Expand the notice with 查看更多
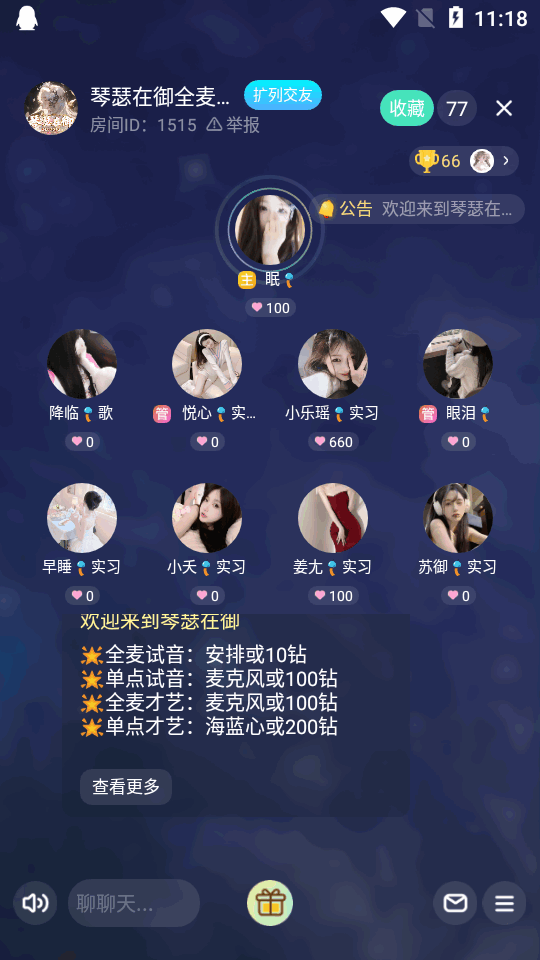Viewport: 540px width, 960px height. [126, 787]
